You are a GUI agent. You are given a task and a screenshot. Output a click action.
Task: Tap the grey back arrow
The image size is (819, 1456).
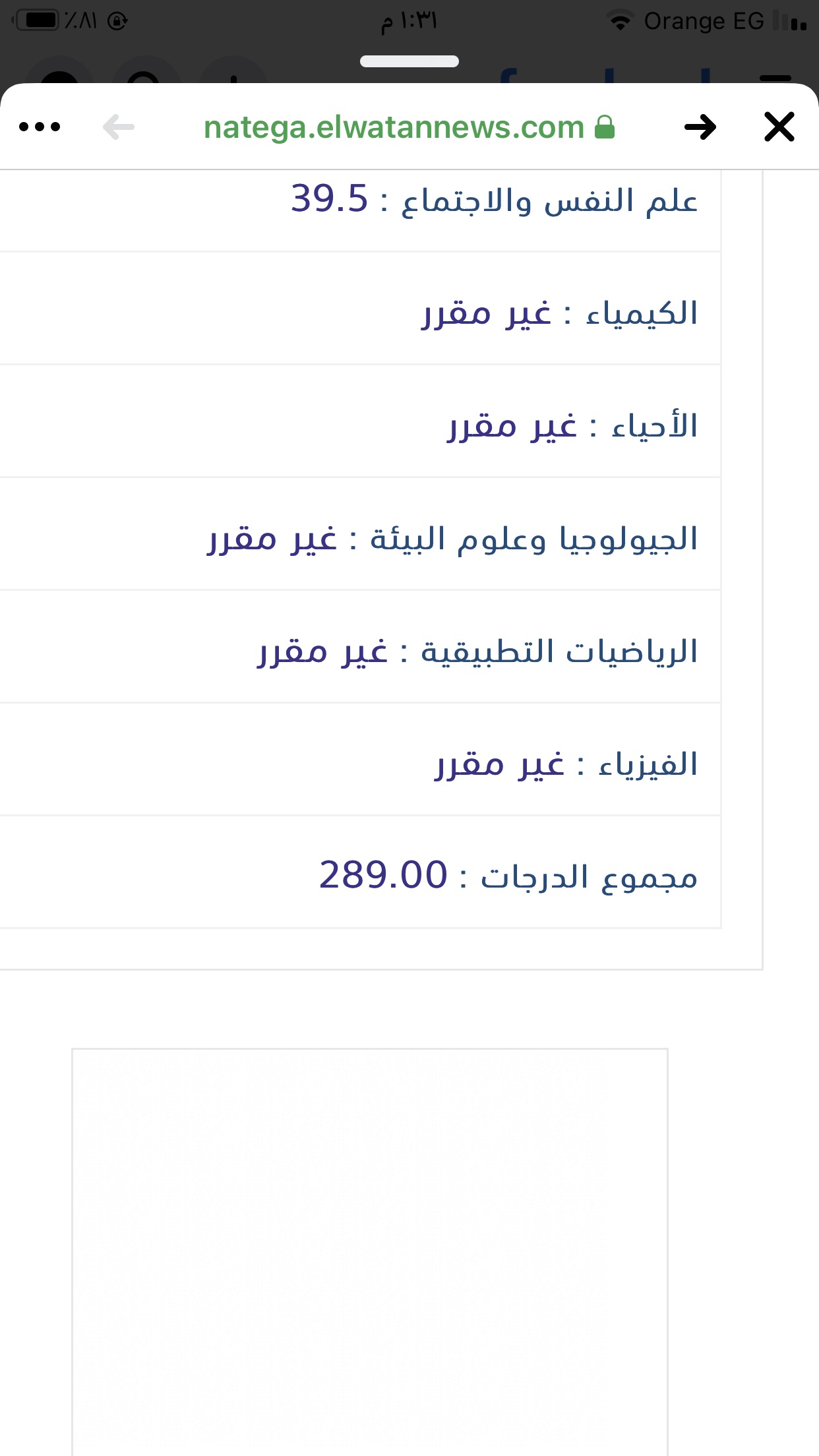pyautogui.click(x=119, y=127)
